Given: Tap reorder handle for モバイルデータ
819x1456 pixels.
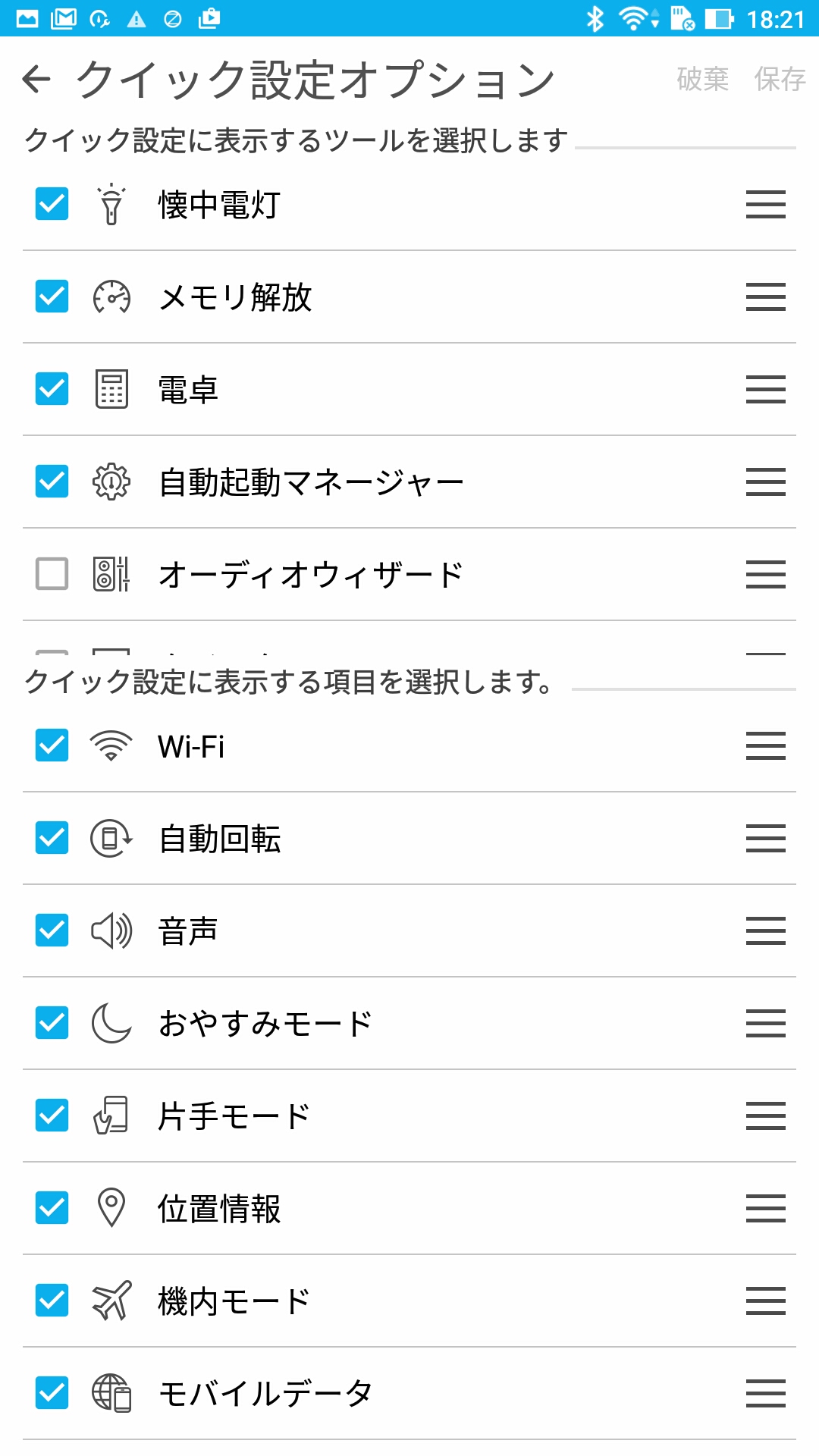Looking at the screenshot, I should 766,1393.
